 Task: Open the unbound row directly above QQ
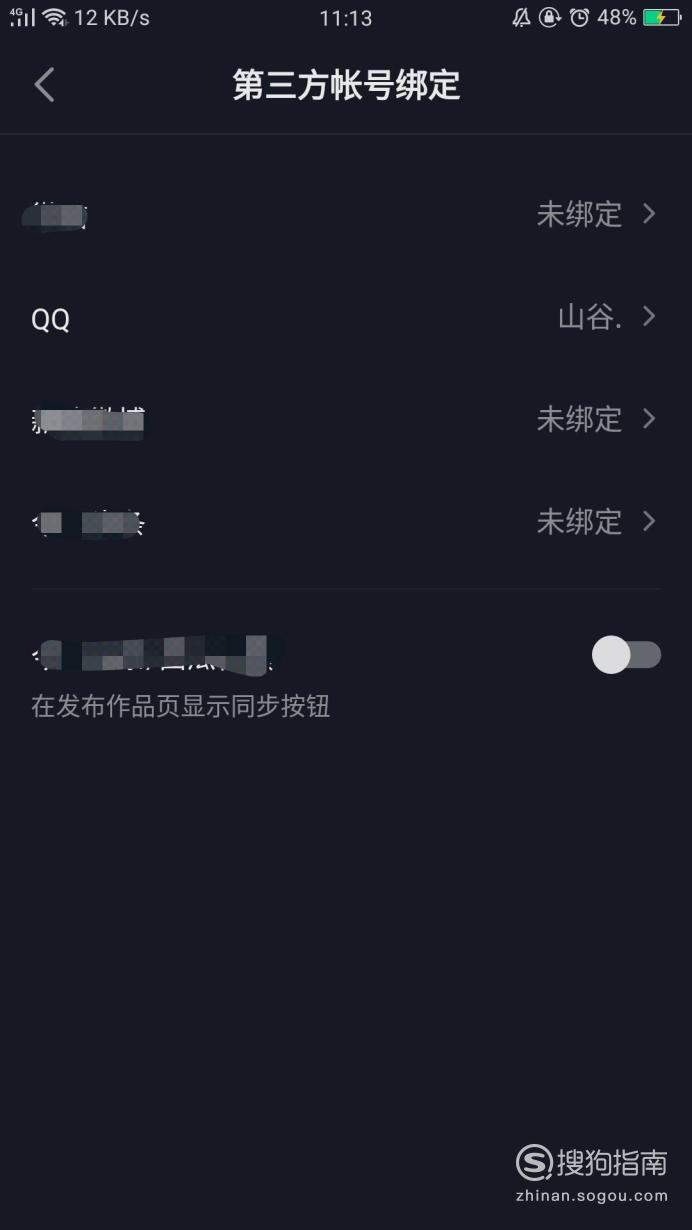(346, 214)
